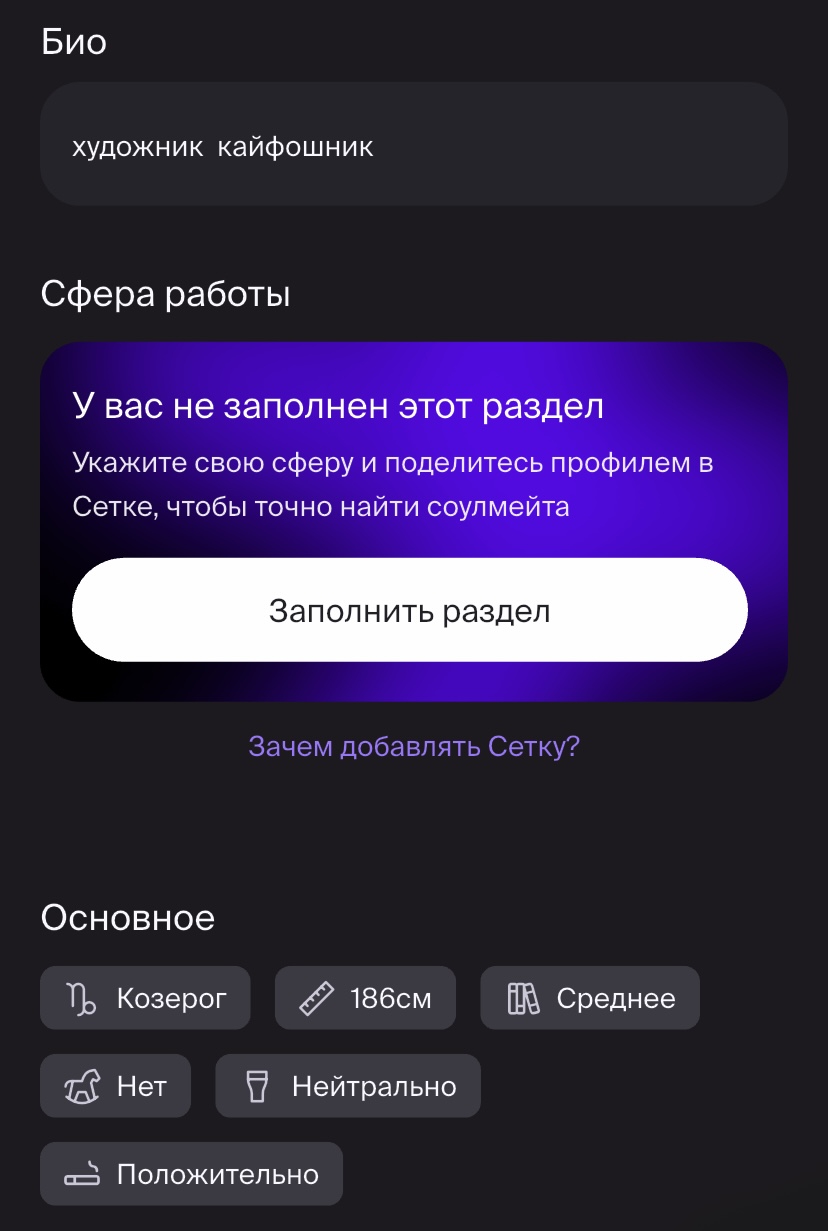Open the Зачем добавлять Сетку? link

click(x=414, y=747)
